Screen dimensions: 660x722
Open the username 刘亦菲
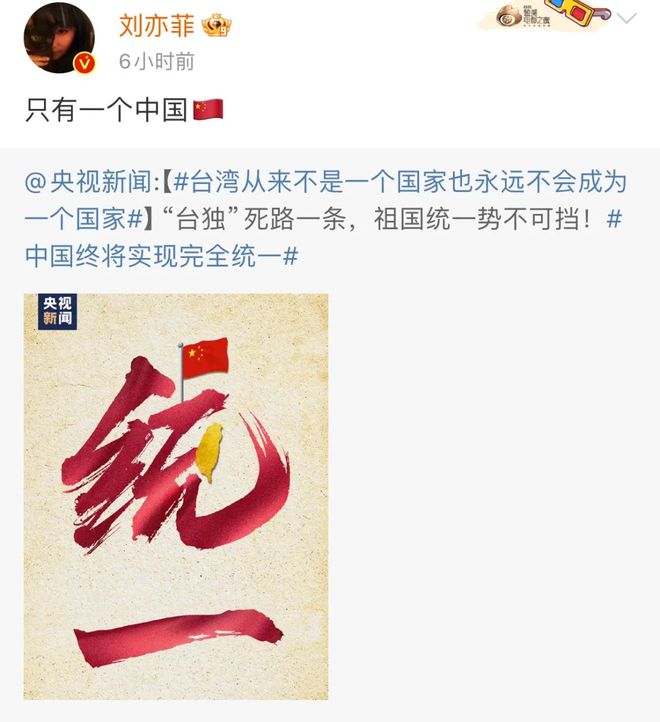(x=156, y=25)
